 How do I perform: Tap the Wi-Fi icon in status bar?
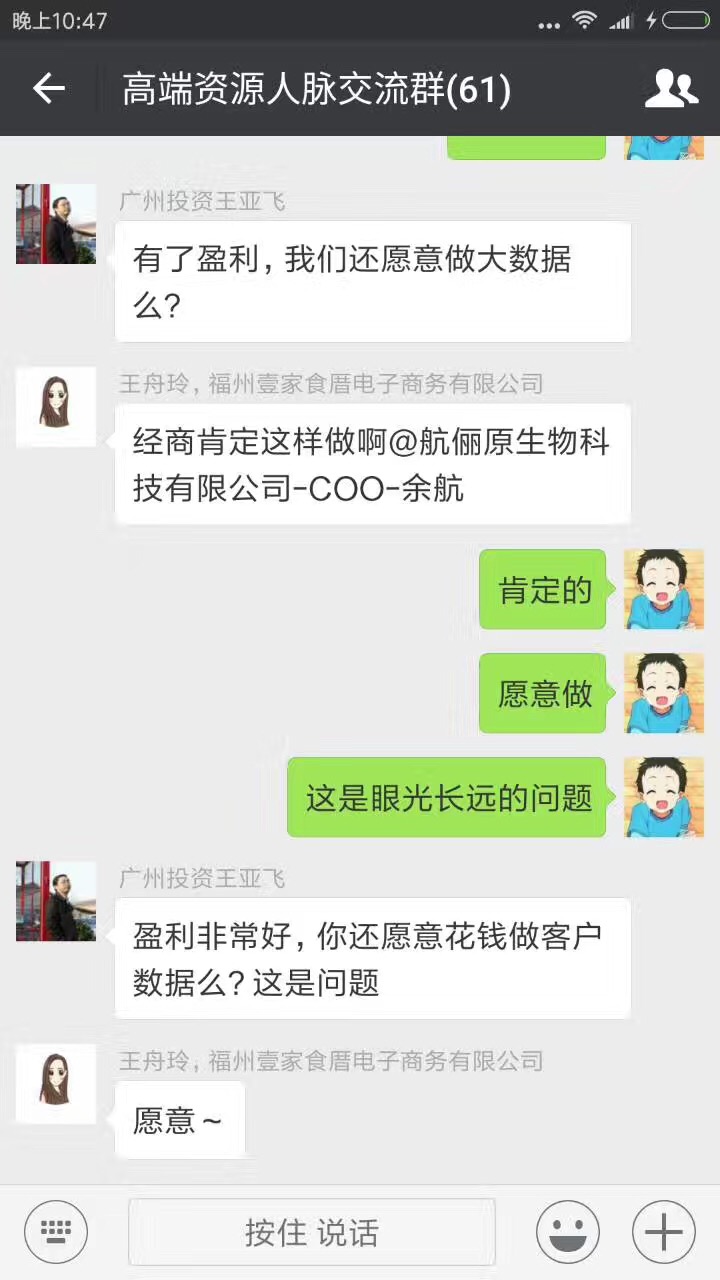(x=583, y=18)
